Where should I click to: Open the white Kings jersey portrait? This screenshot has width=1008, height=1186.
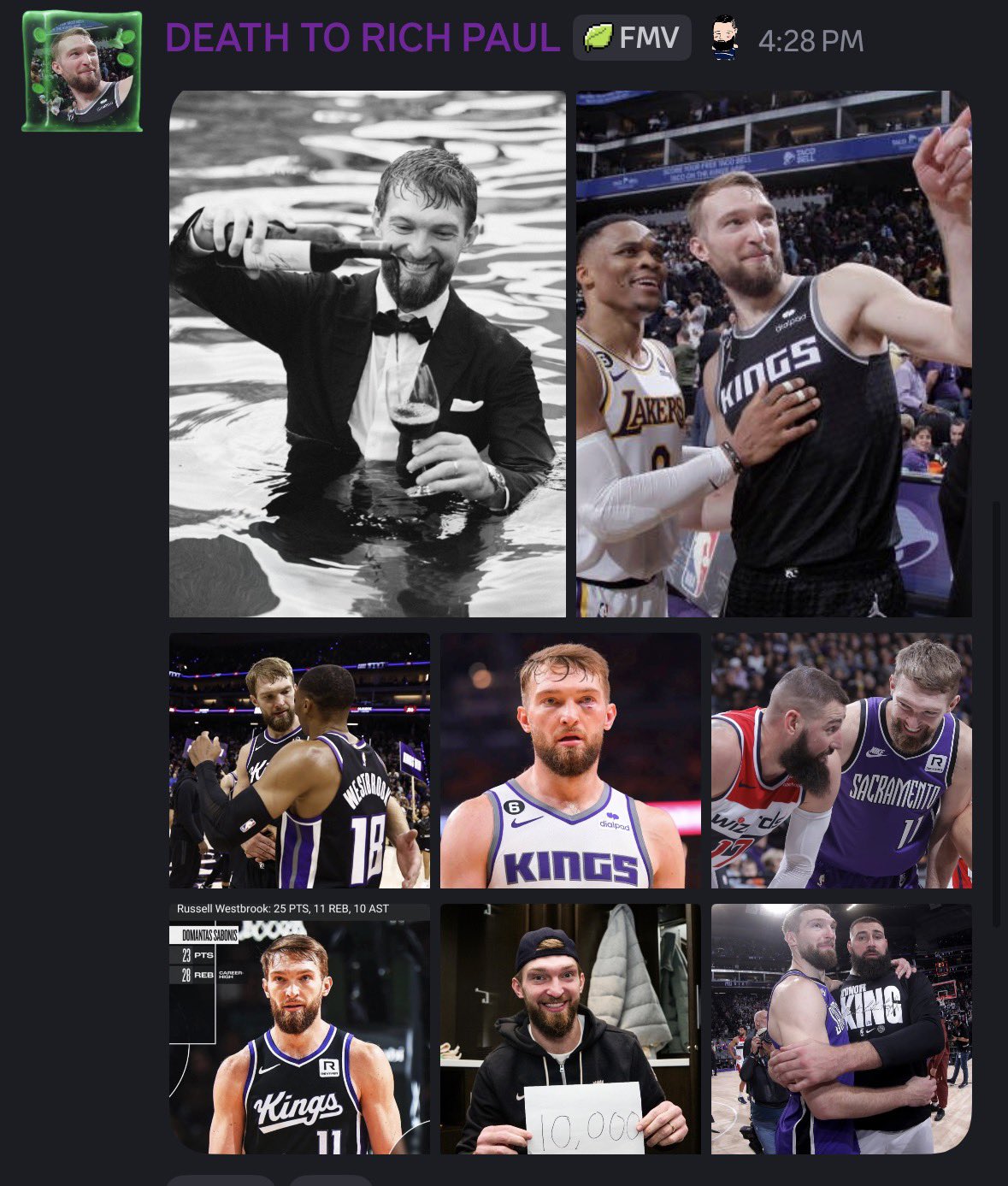coord(570,760)
